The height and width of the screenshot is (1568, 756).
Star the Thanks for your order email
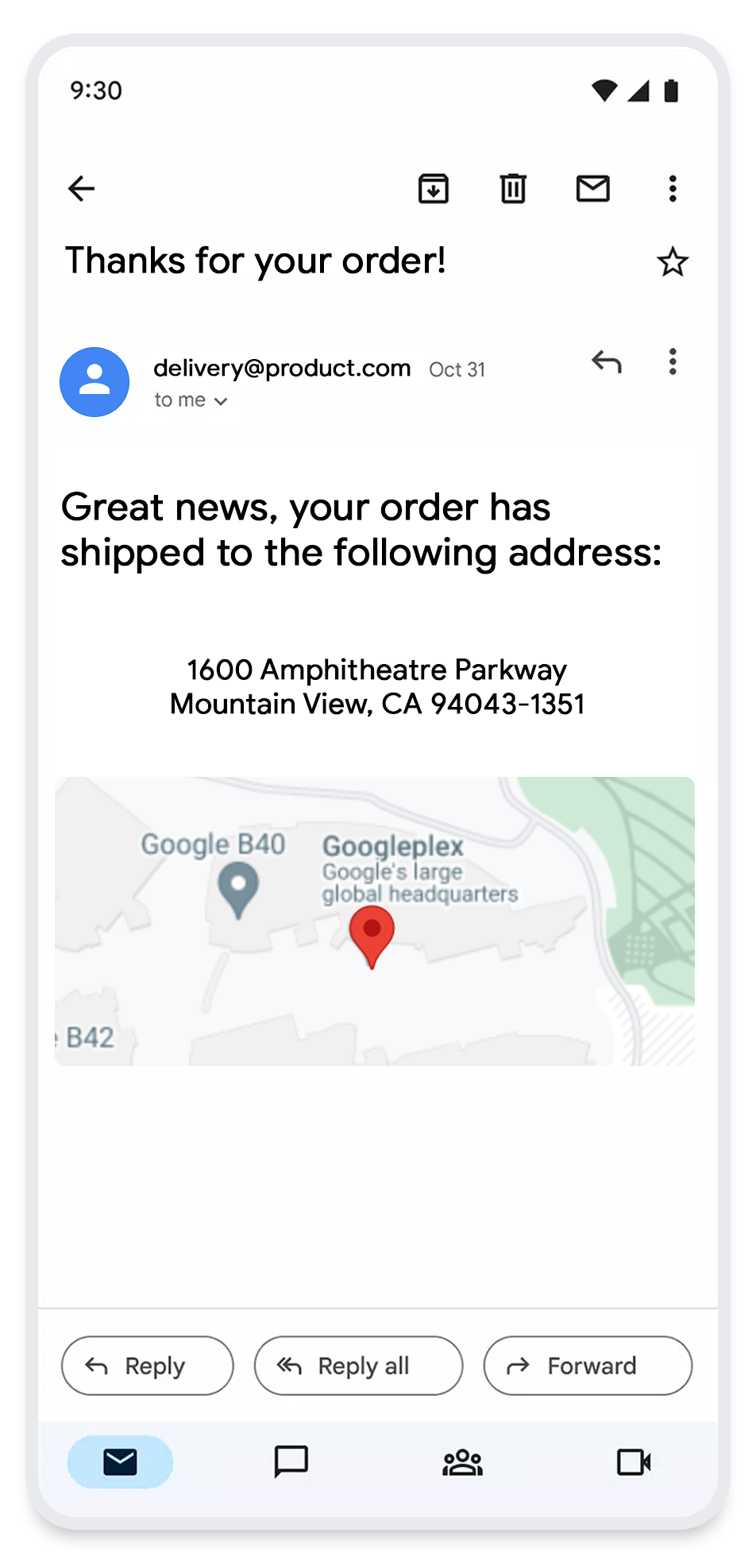(672, 262)
